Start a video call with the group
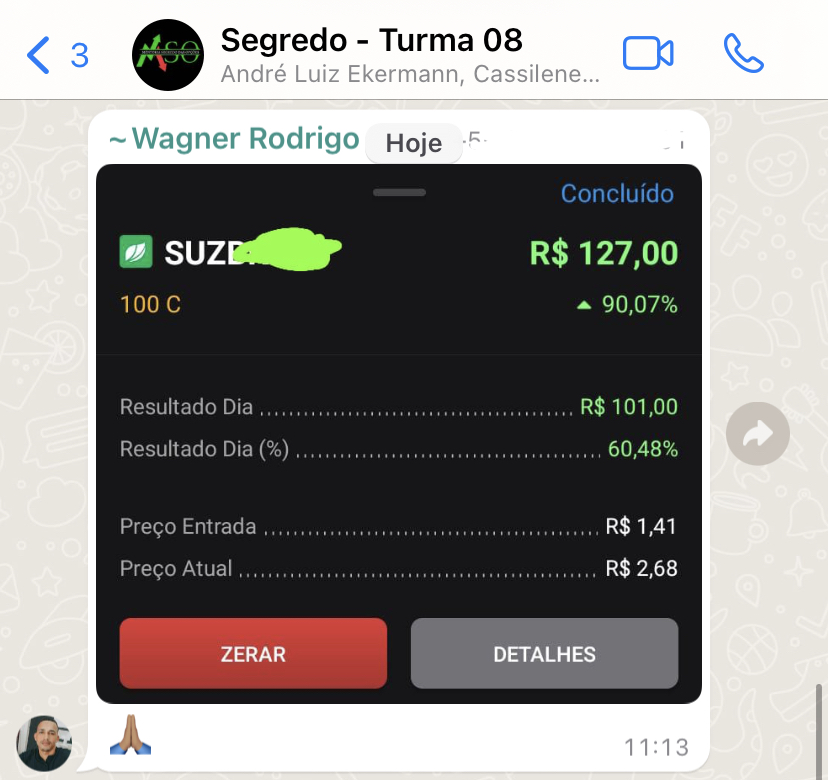The image size is (828, 780). (x=648, y=54)
